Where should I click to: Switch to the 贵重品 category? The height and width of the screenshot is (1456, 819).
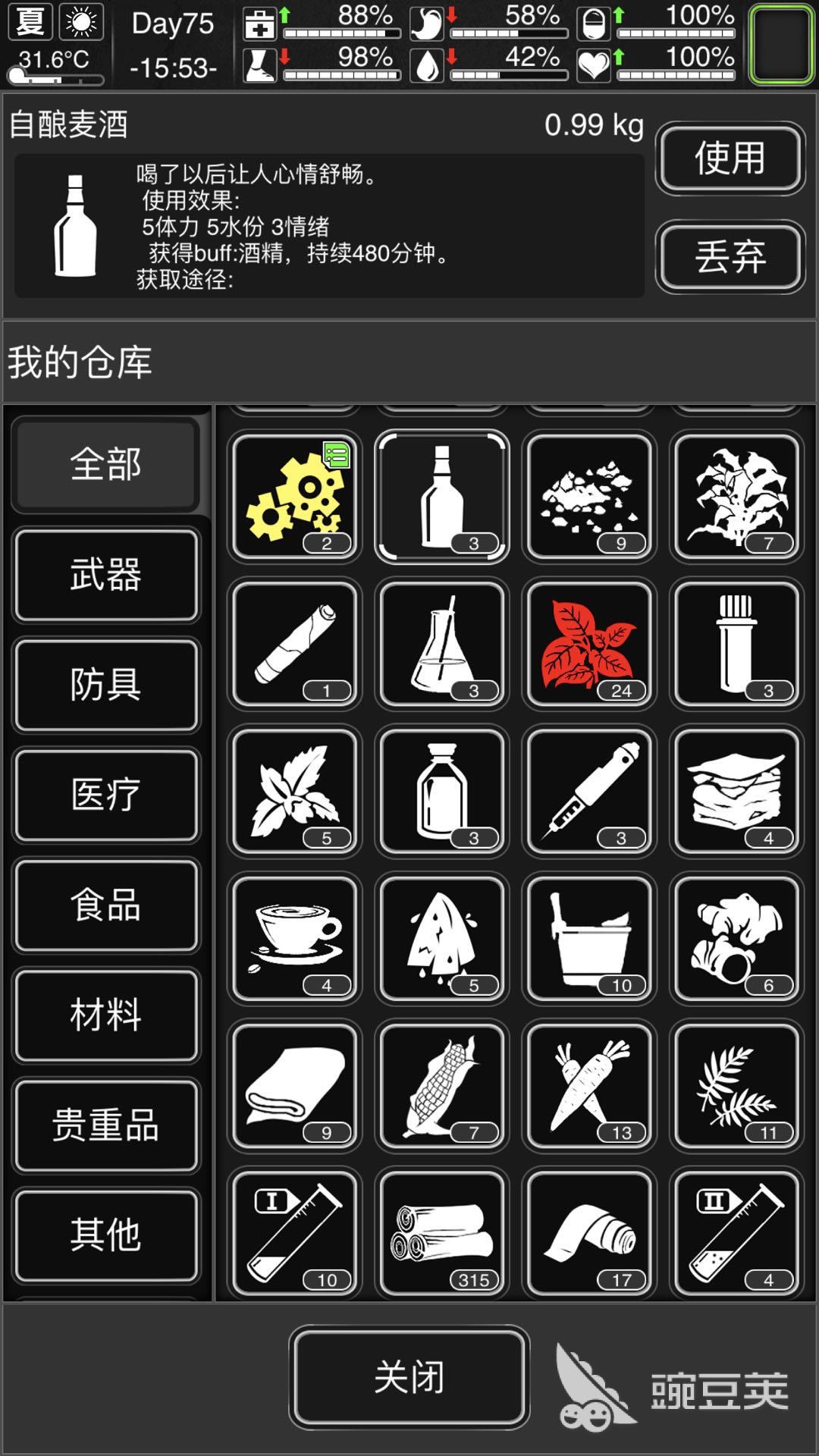(x=106, y=1125)
